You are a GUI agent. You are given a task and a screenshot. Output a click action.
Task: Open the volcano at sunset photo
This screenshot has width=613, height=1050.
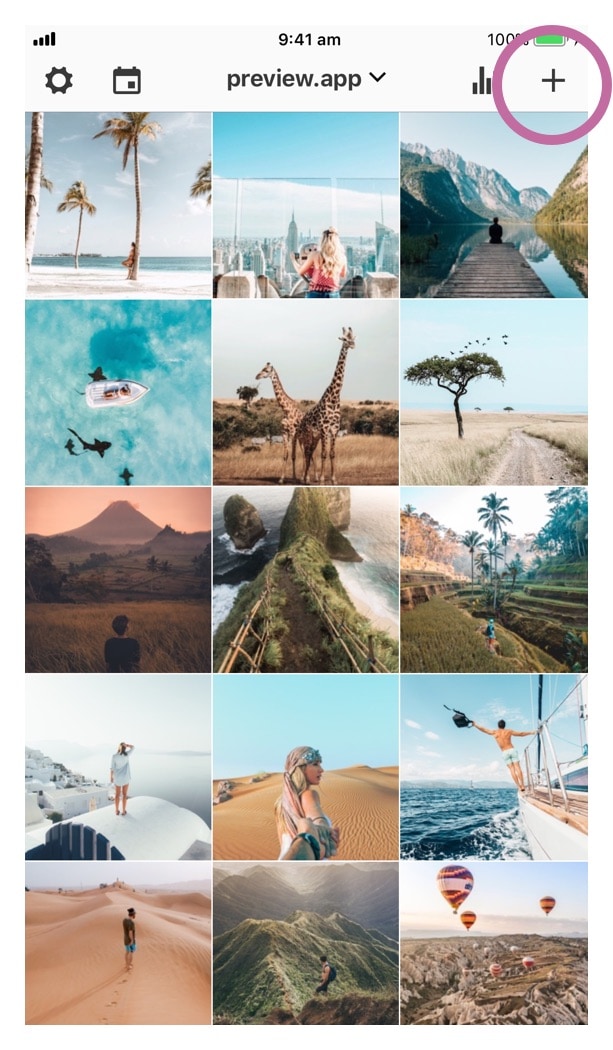[x=118, y=580]
